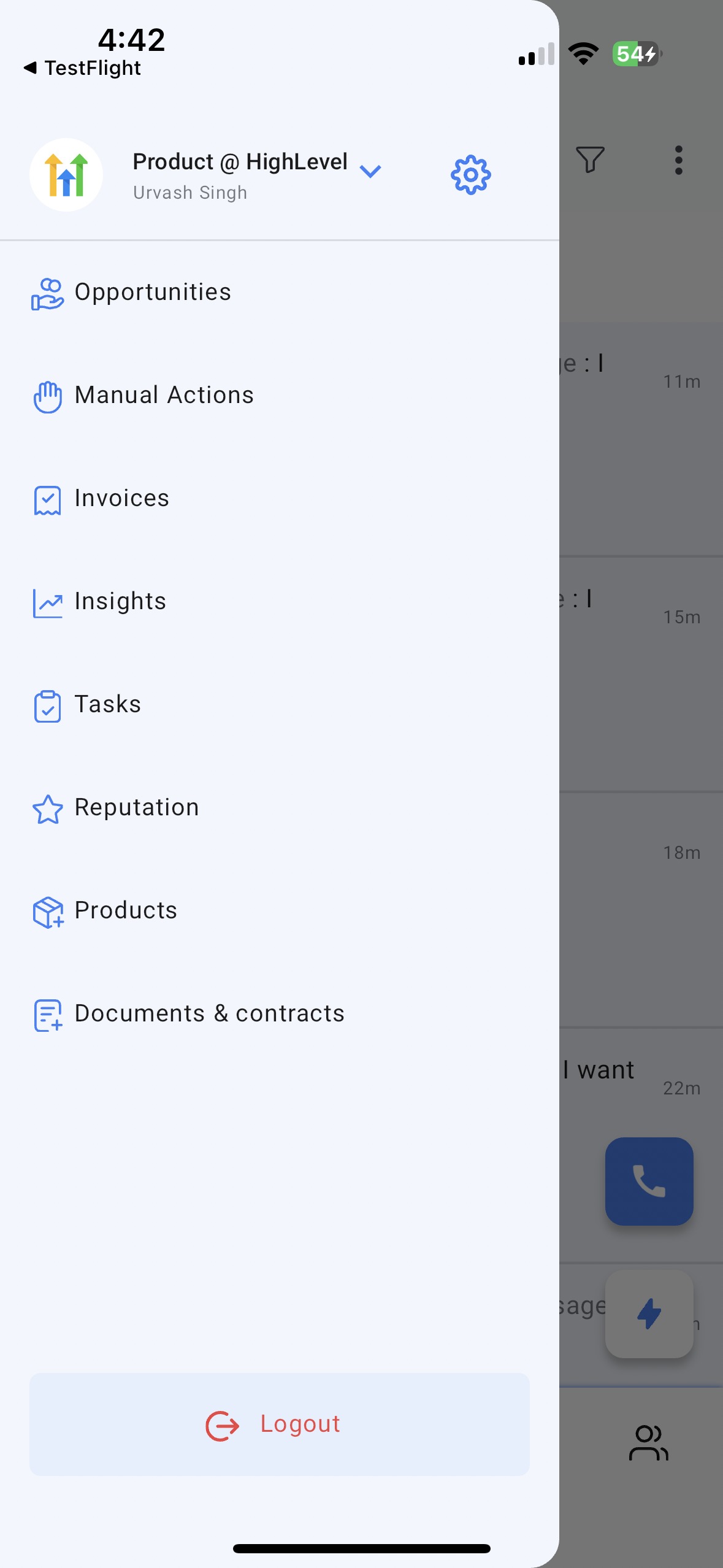View Insights

click(280, 602)
